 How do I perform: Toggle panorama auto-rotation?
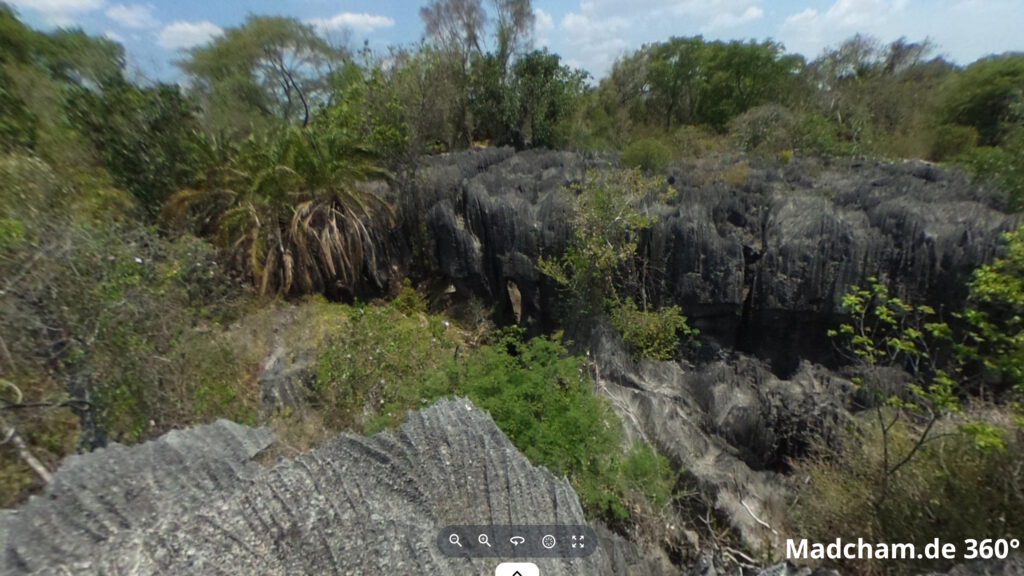coord(517,541)
